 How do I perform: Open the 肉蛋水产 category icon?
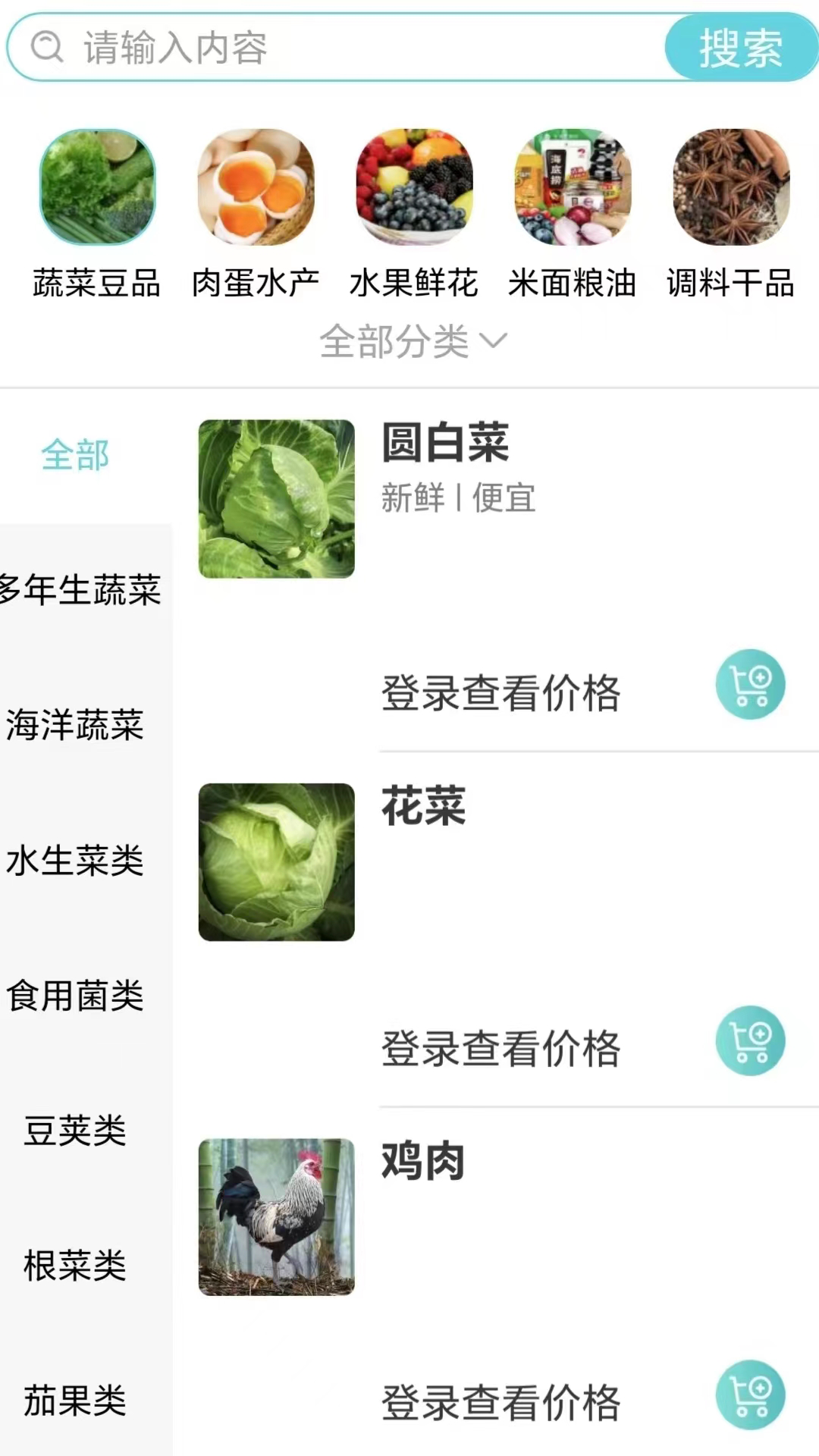pyautogui.click(x=256, y=187)
